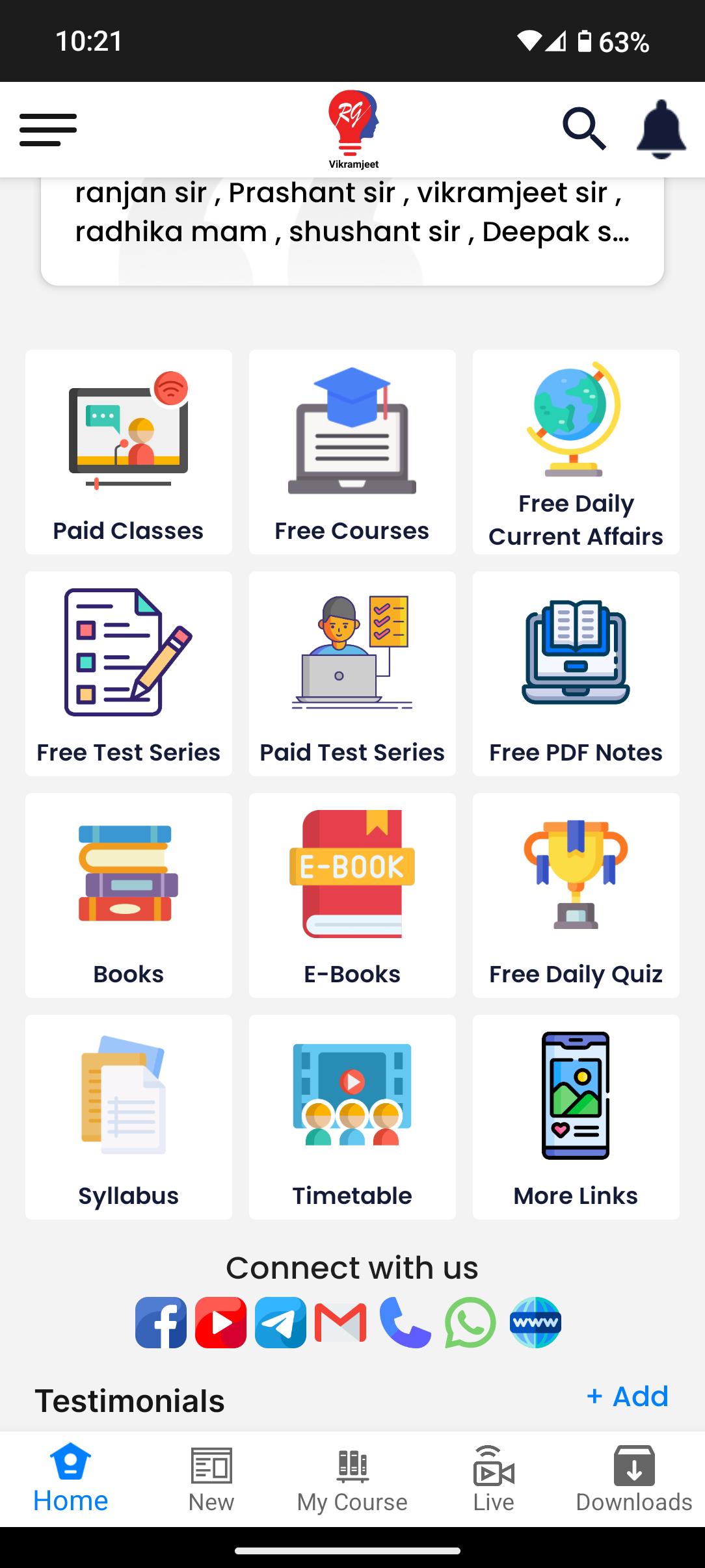Open Free Daily Current Affairs
Viewport: 705px width, 1568px height.
tap(576, 452)
